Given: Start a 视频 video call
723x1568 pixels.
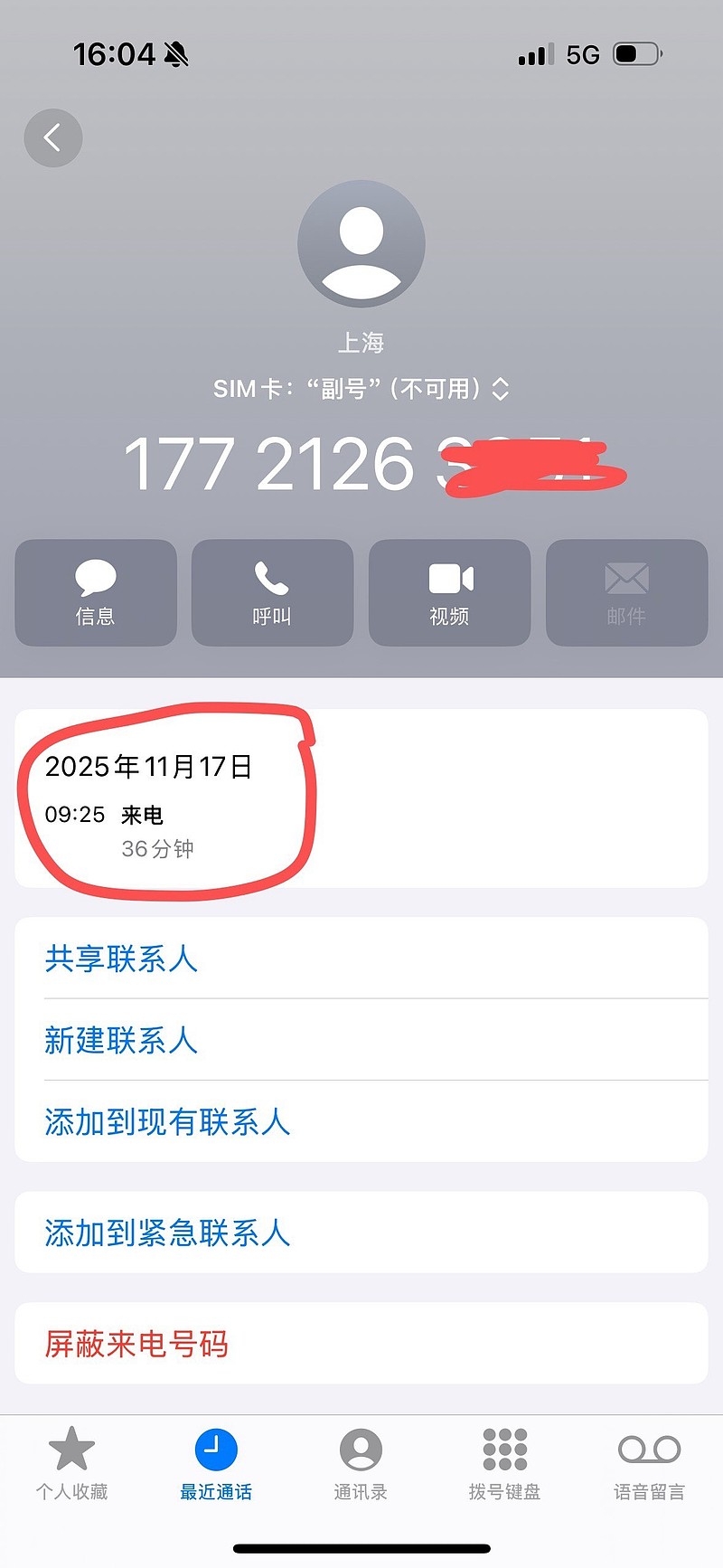Looking at the screenshot, I should click(449, 592).
